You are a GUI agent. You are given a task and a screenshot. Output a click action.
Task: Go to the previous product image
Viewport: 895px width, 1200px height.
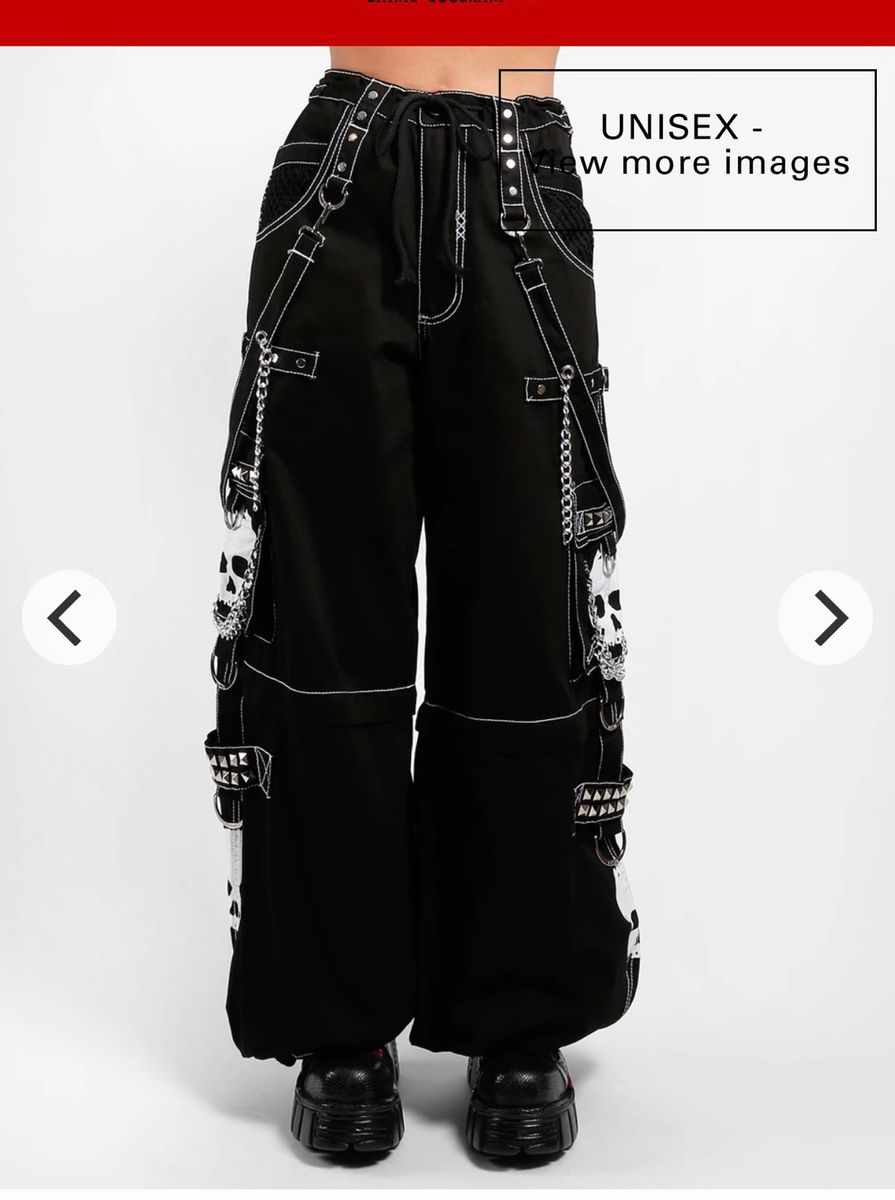(68, 617)
